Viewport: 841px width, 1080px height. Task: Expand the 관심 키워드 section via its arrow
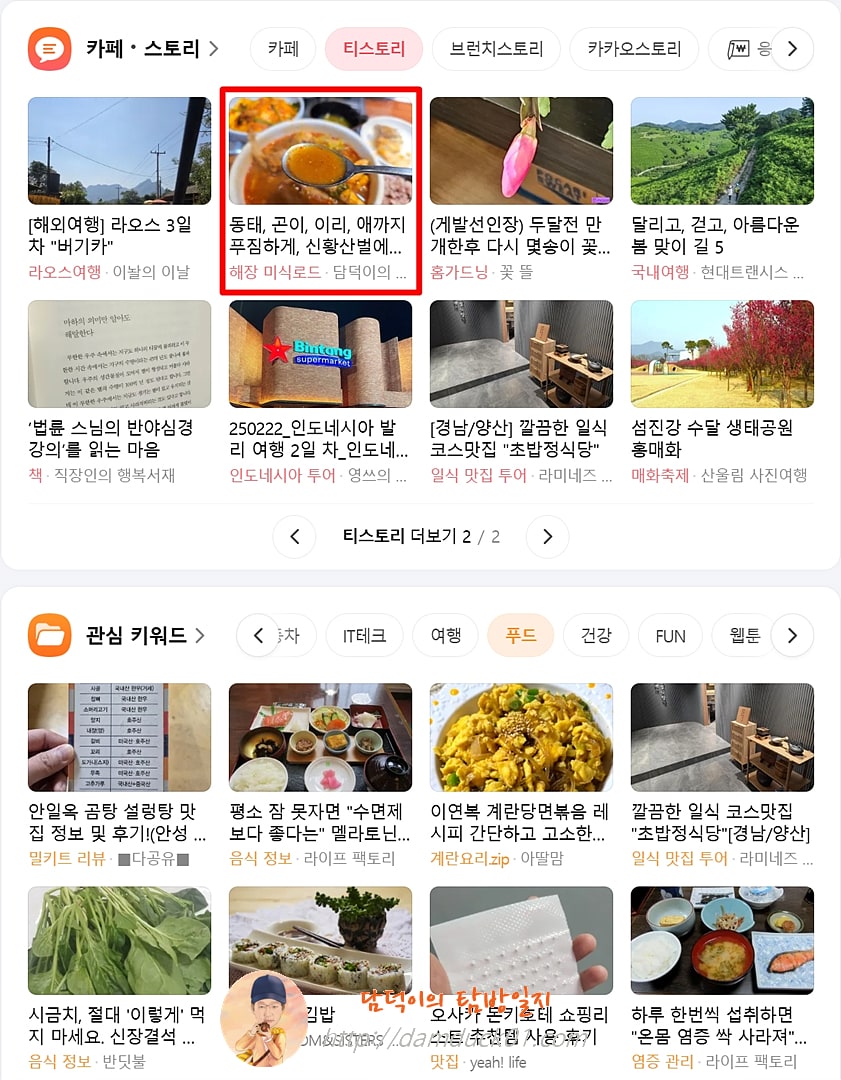pos(200,635)
